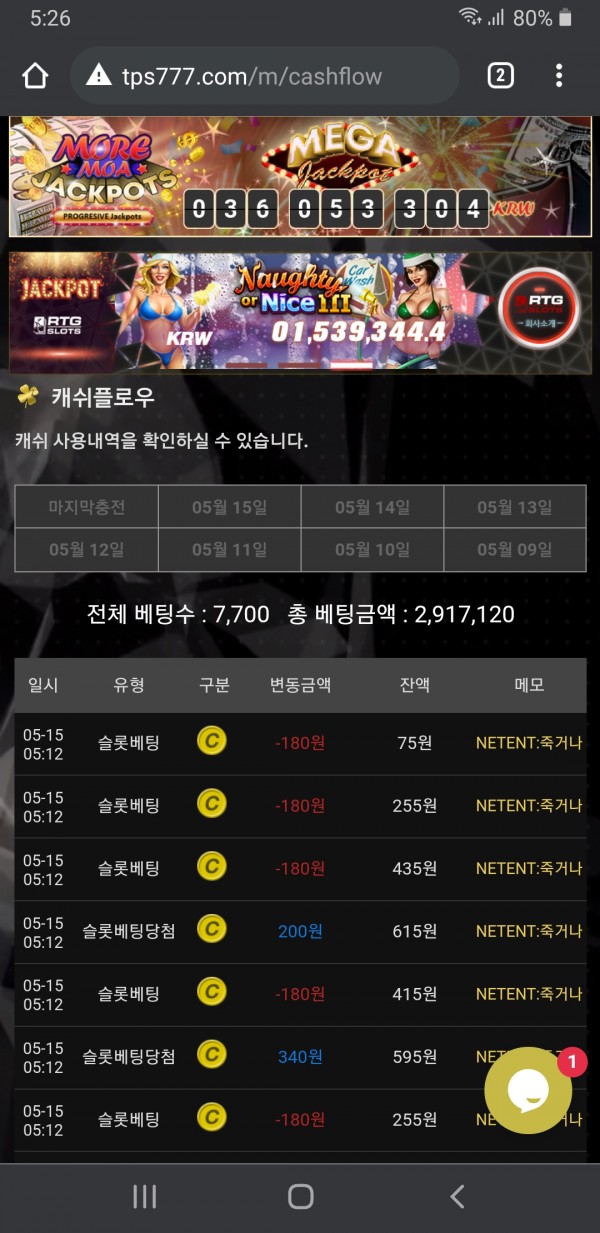Show cash flow for 05월 09일
This screenshot has height=1233, width=600.
click(514, 549)
